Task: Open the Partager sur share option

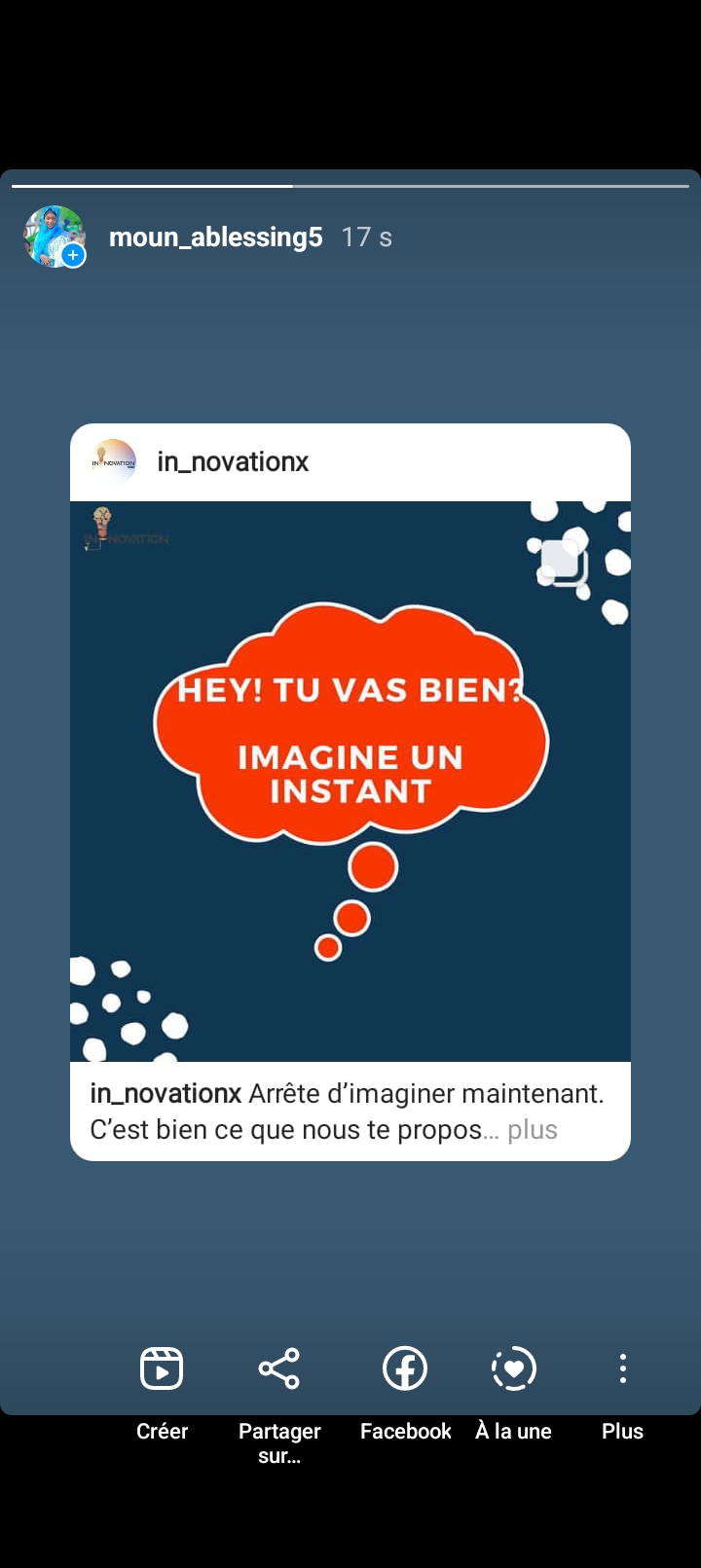Action: [279, 1403]
